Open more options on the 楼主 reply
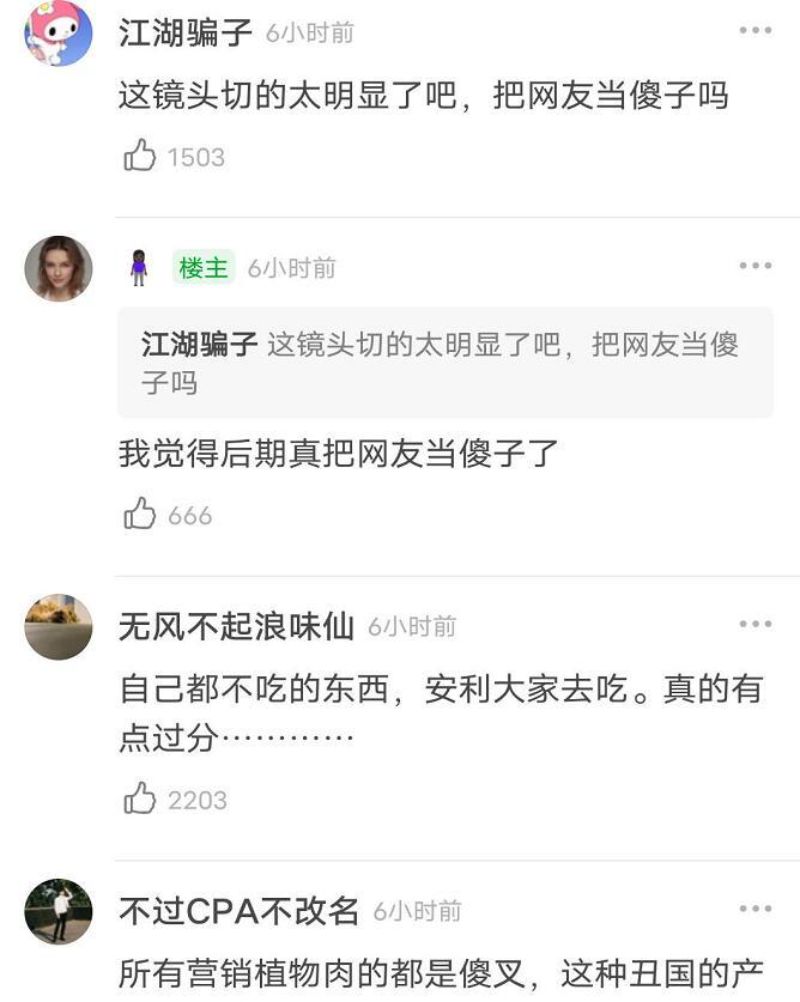 tap(755, 266)
